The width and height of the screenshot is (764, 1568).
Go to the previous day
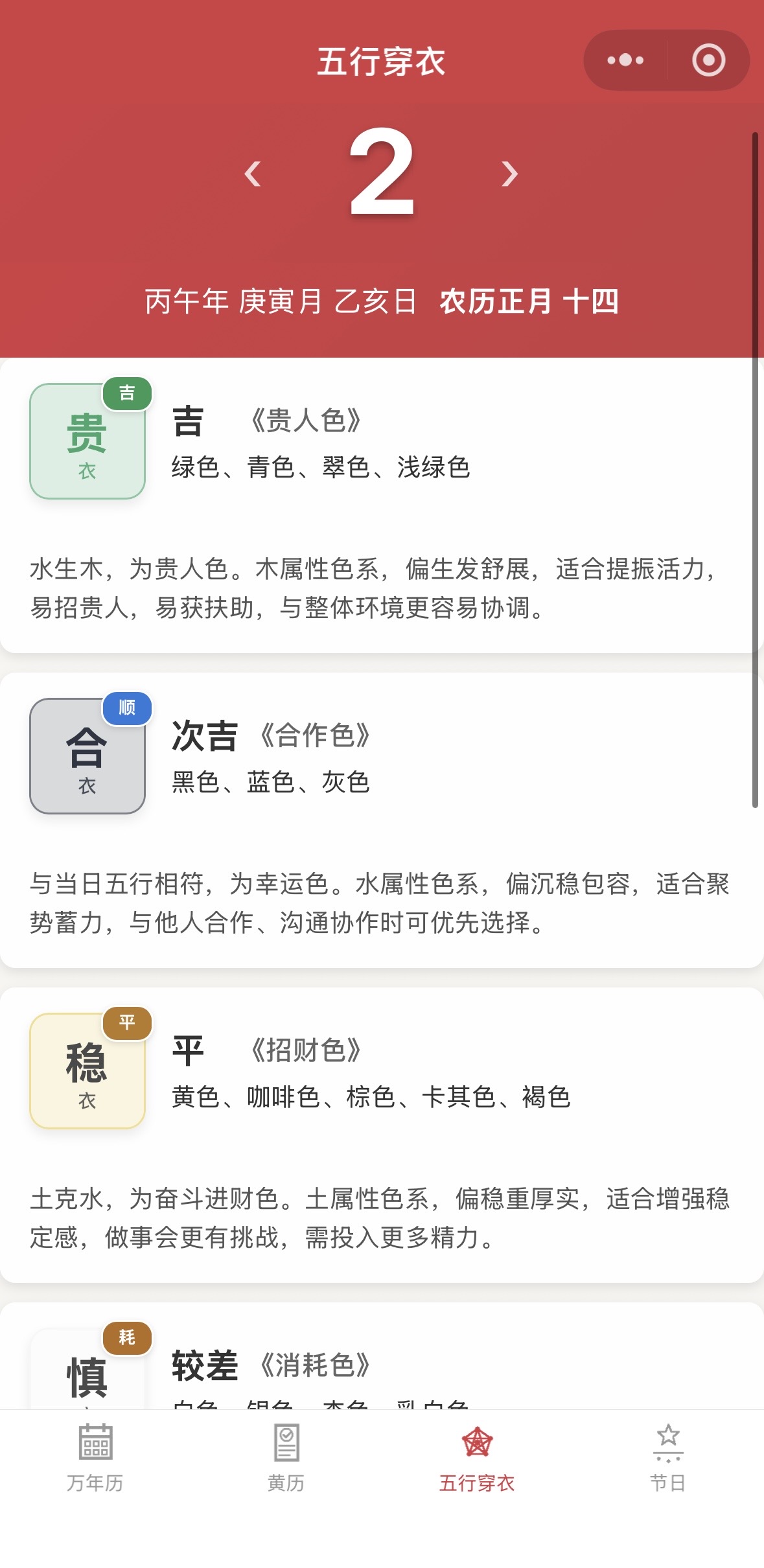253,174
